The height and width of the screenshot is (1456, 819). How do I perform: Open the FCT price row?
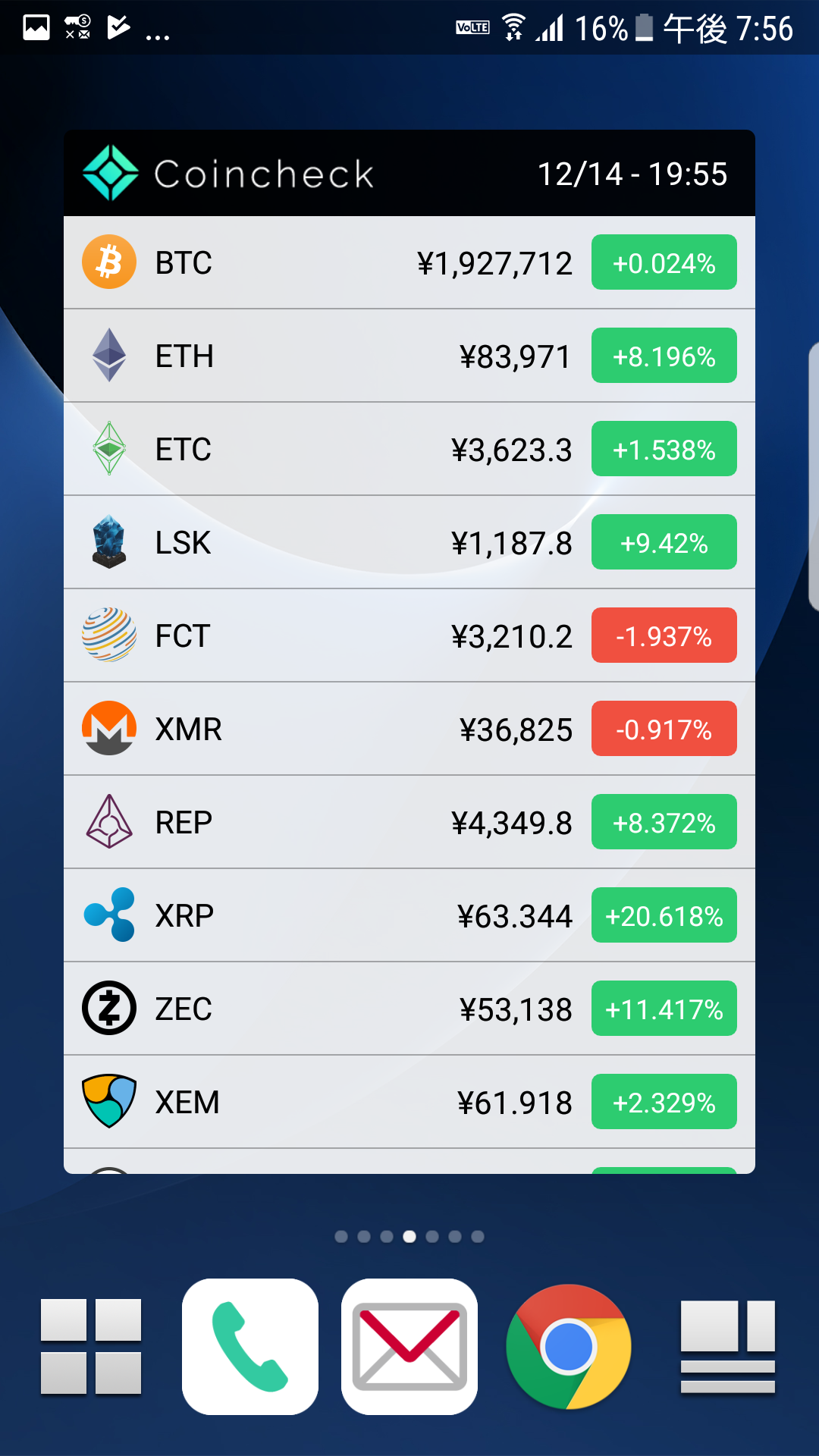pos(409,635)
